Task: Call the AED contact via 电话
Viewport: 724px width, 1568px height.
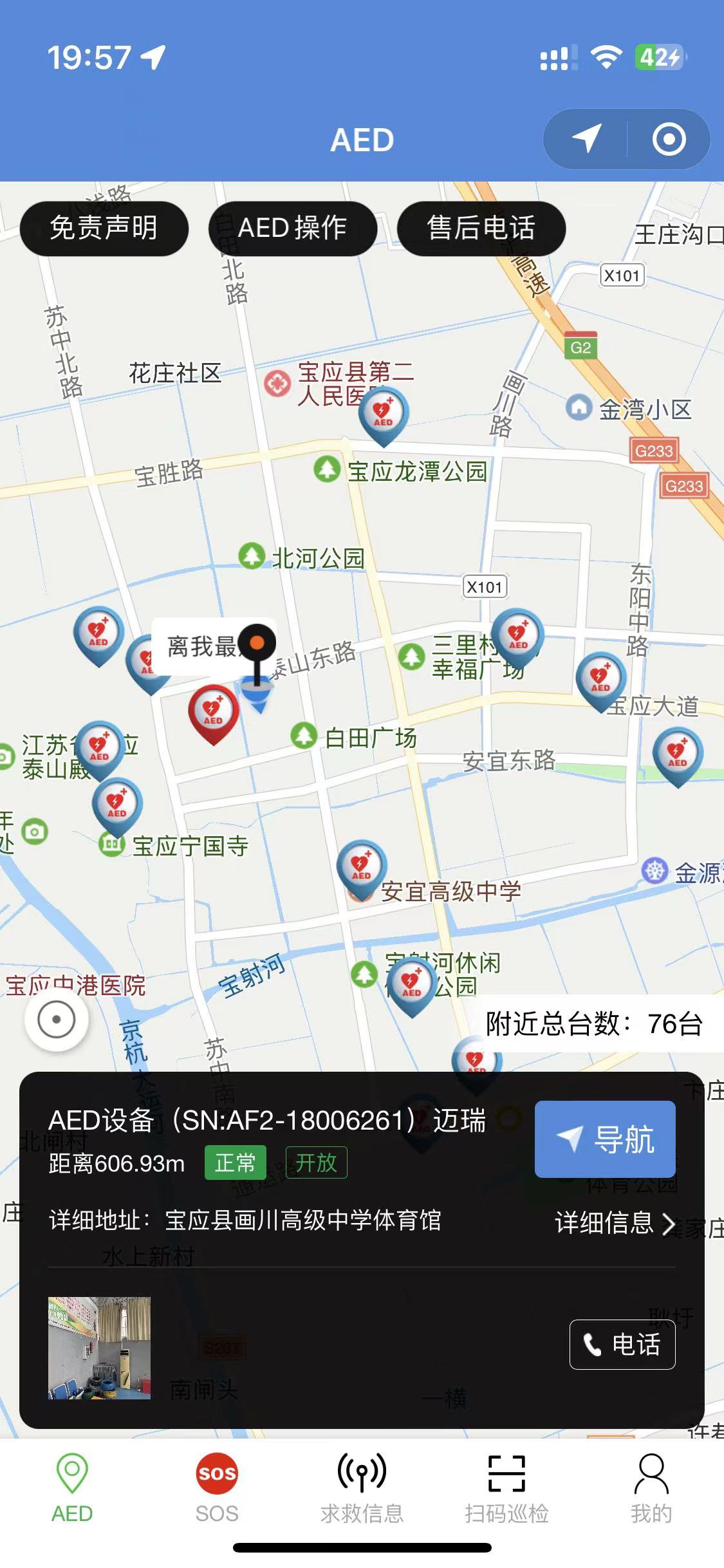Action: click(x=622, y=1344)
